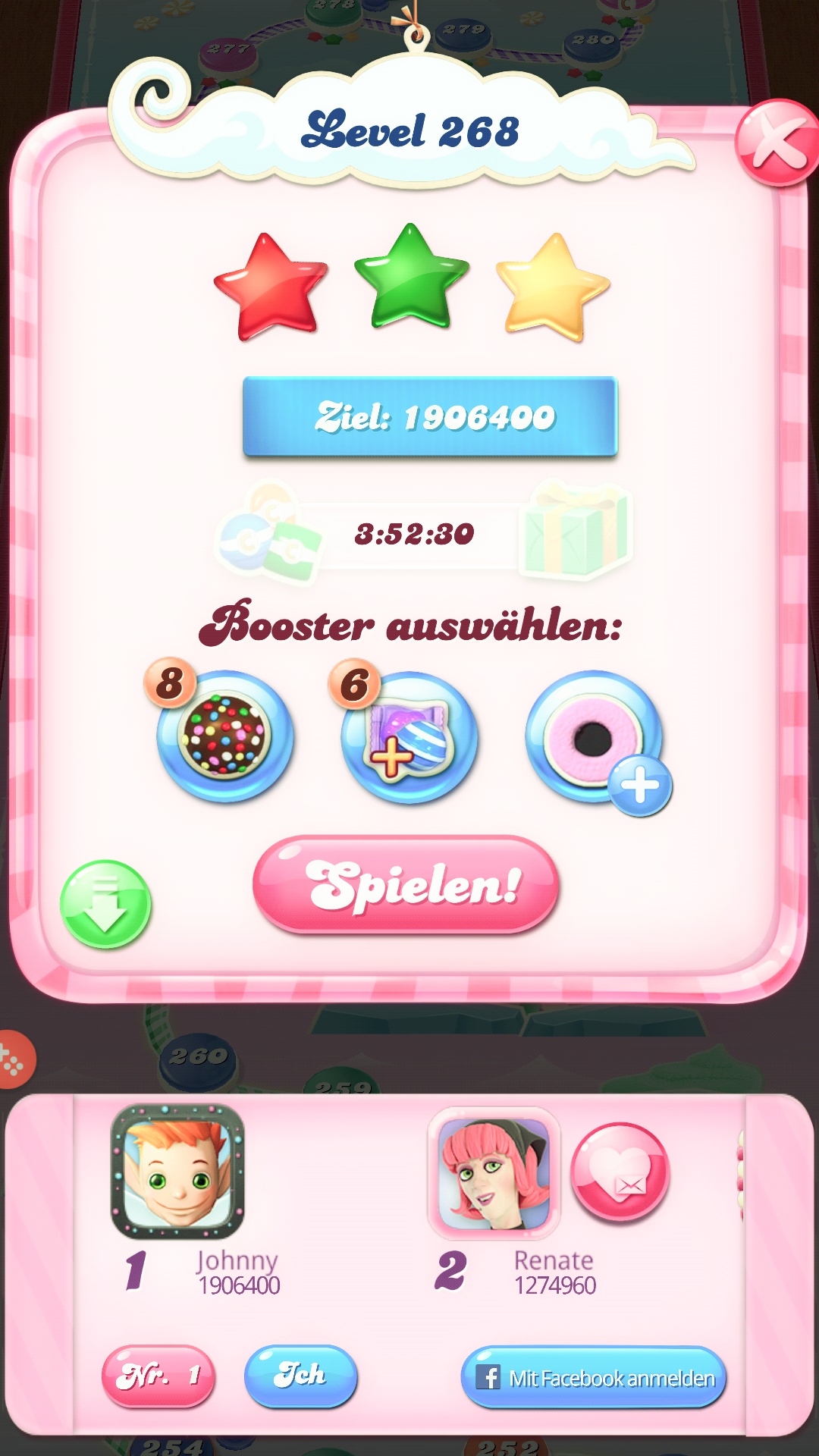
Task: Open Johnny's leaderboard profile
Action: tap(177, 1172)
